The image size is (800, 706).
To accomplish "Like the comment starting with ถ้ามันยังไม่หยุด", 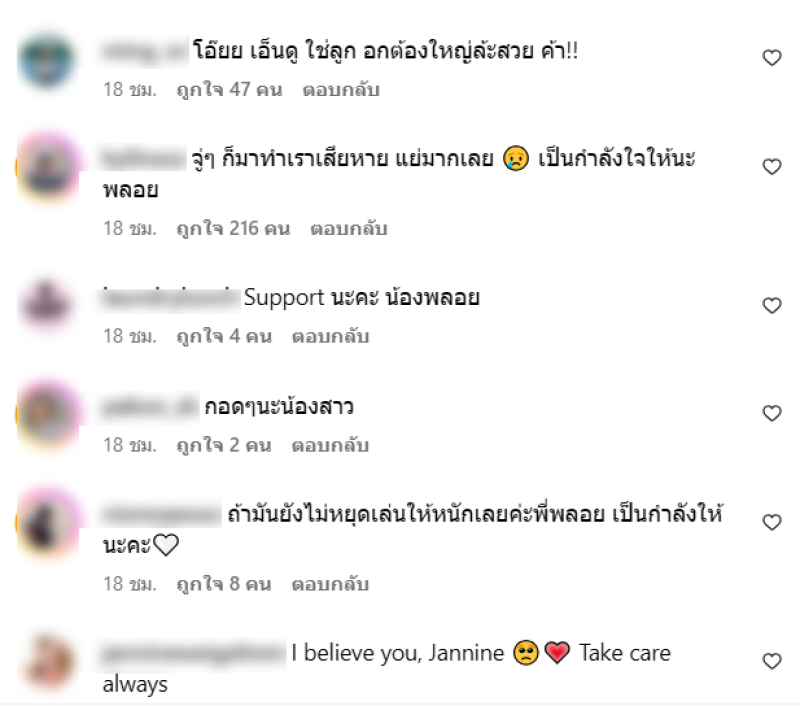I will [772, 522].
